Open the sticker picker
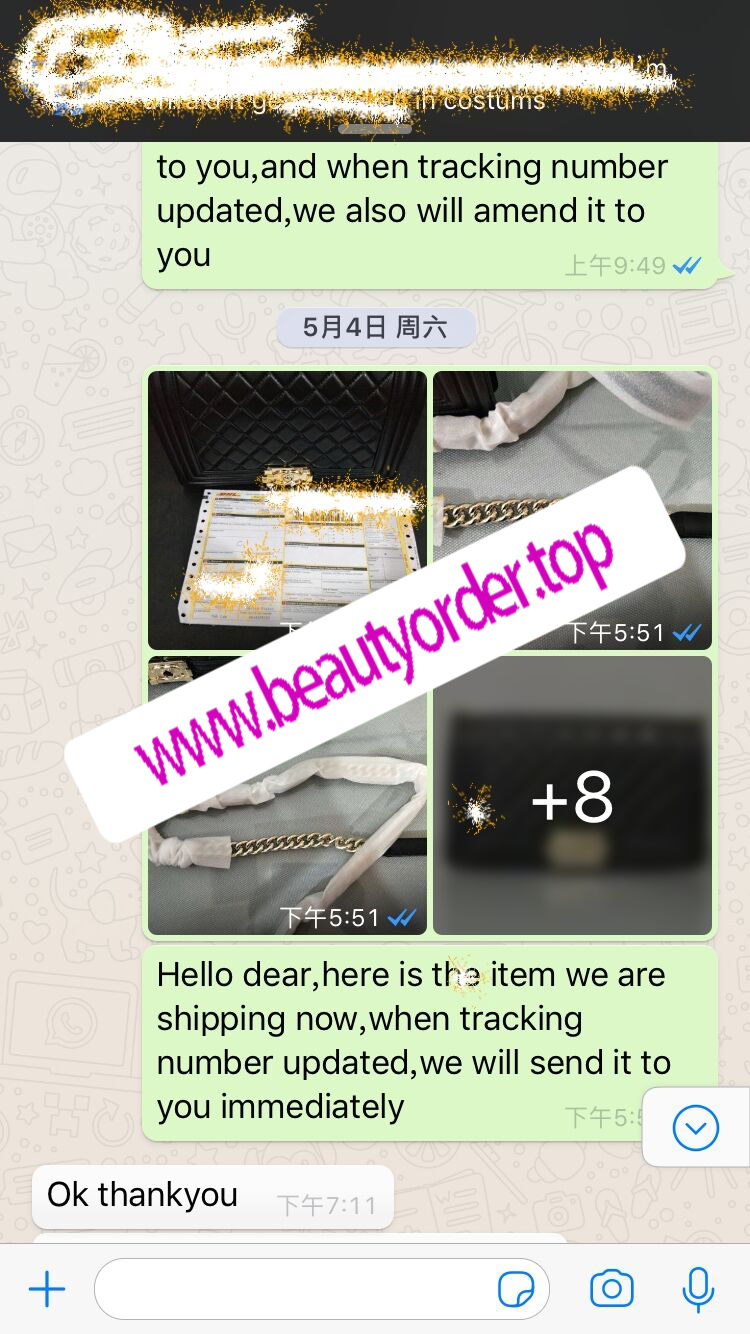This screenshot has width=750, height=1334. point(516,1290)
